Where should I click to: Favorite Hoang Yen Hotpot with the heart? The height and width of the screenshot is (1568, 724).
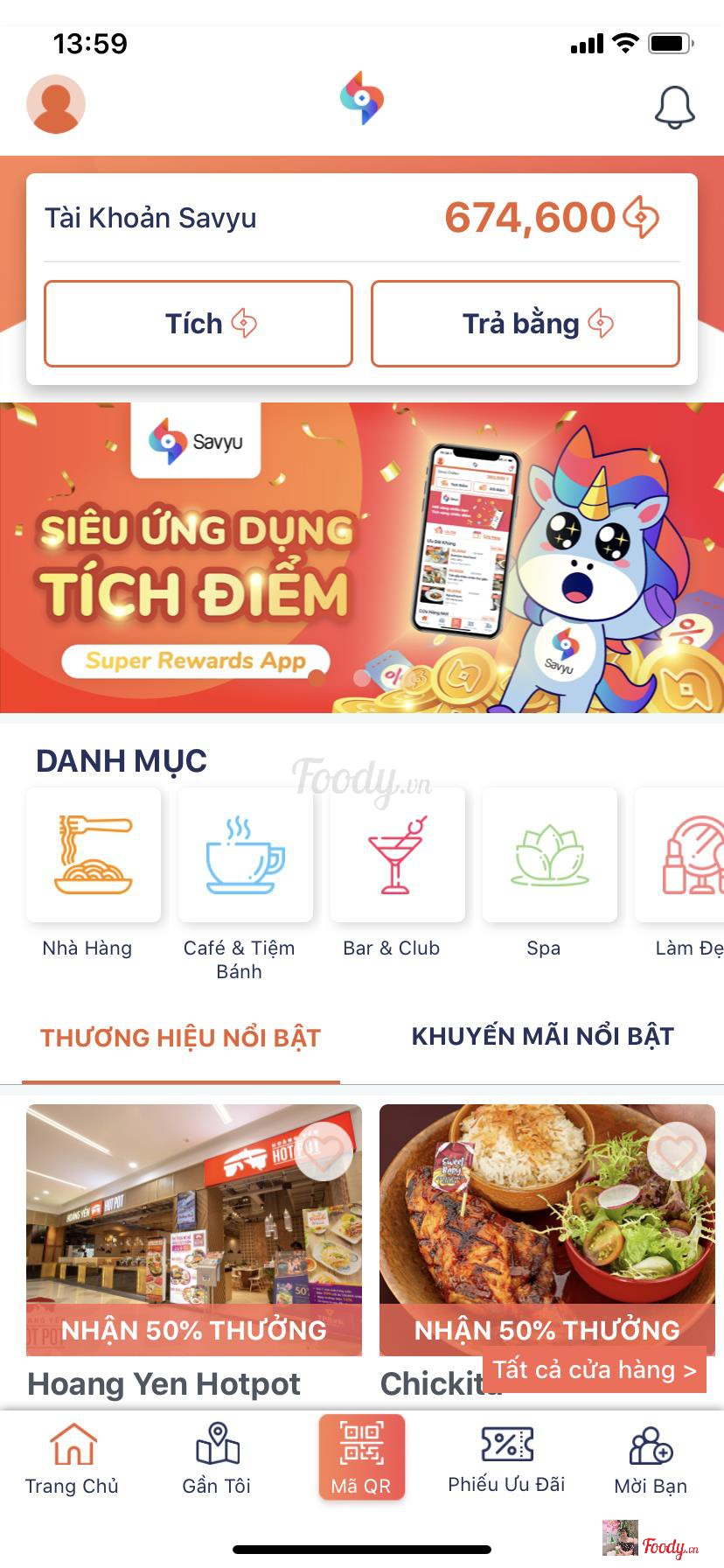(324, 1152)
